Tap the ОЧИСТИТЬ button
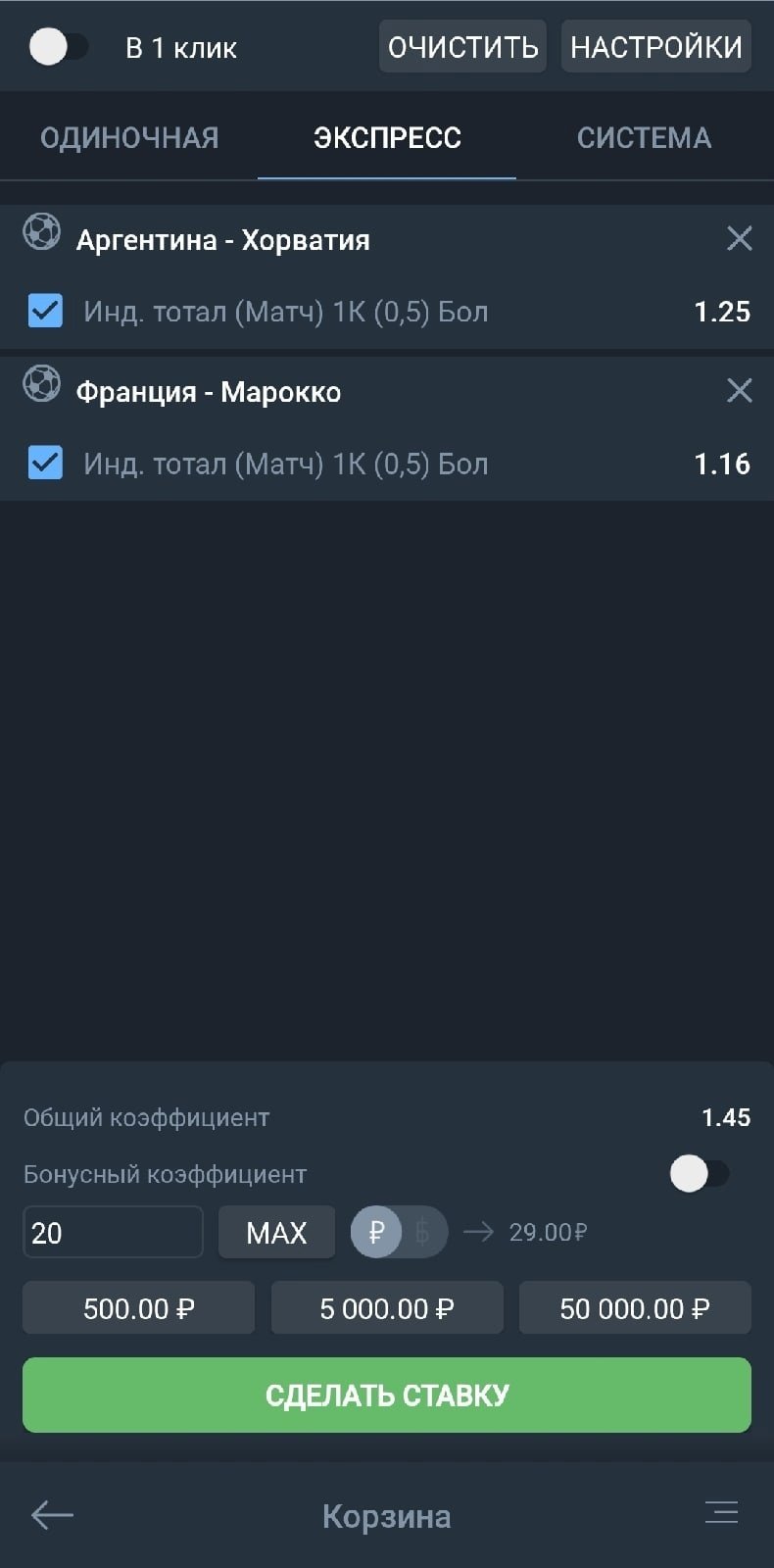 462,47
